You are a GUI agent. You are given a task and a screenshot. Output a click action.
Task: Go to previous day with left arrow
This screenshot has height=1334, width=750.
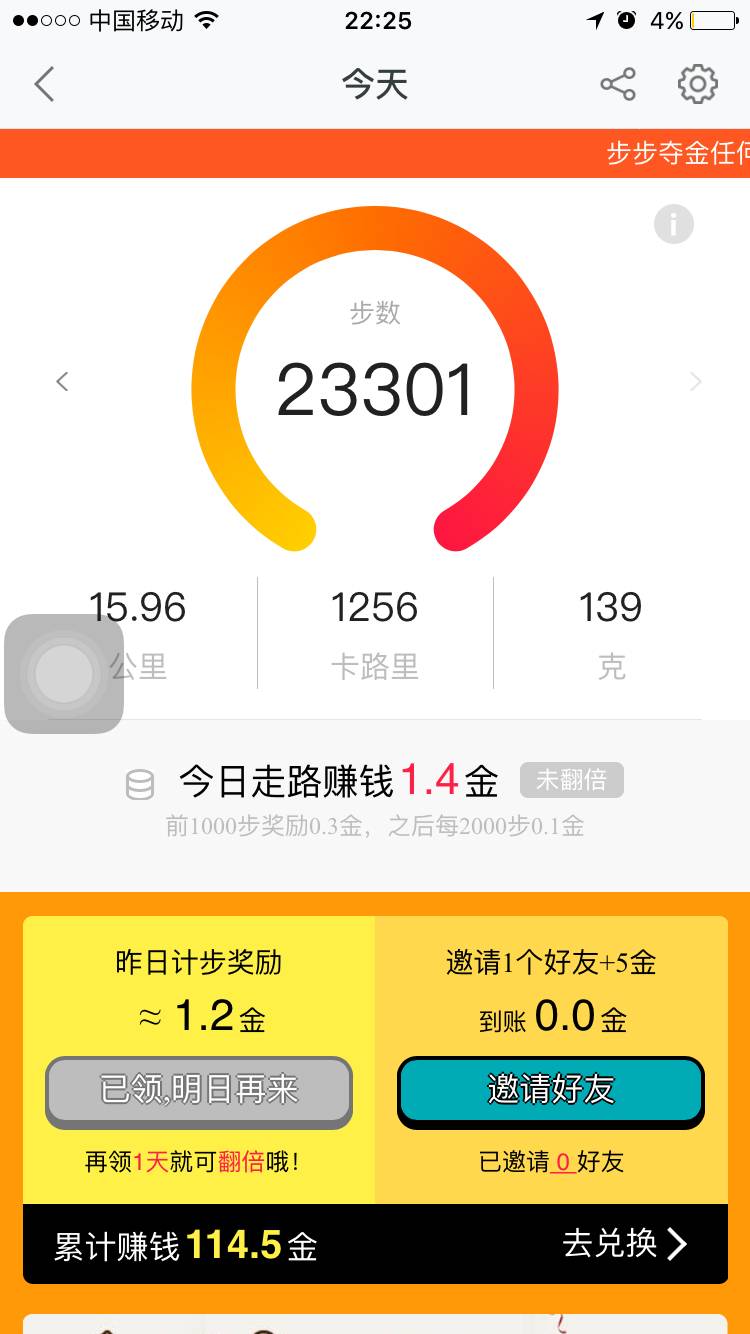(x=62, y=382)
